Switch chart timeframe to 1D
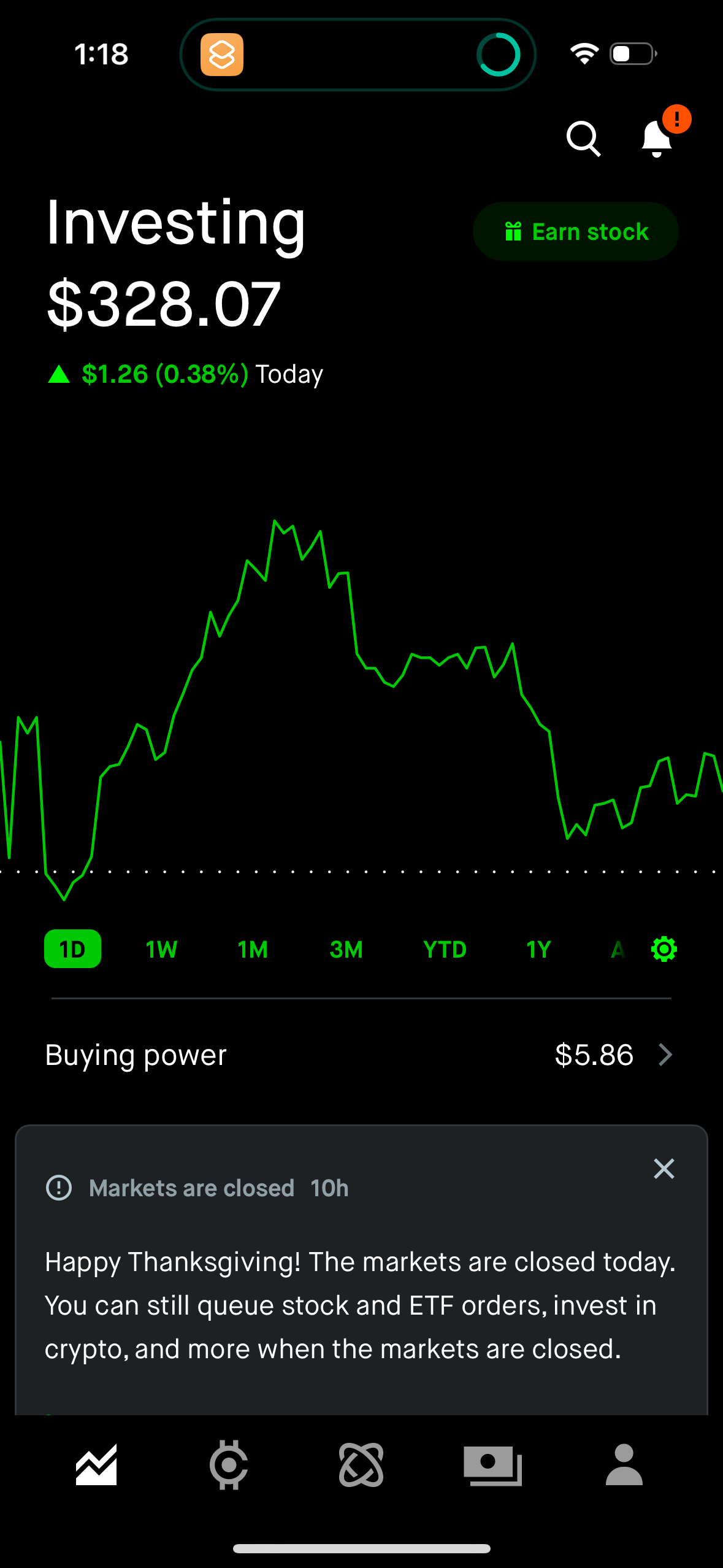 72,948
